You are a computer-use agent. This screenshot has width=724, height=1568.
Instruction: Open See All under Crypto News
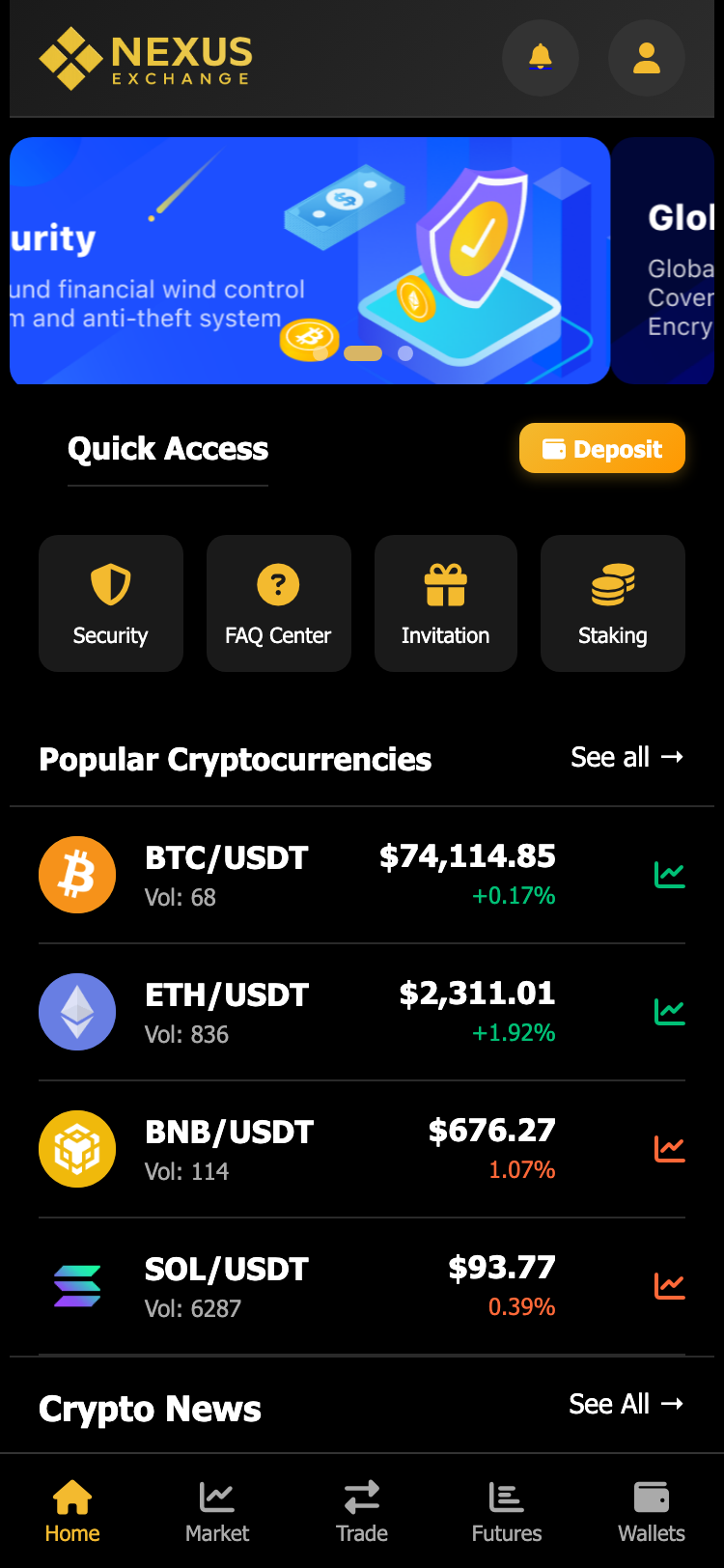pos(627,1405)
